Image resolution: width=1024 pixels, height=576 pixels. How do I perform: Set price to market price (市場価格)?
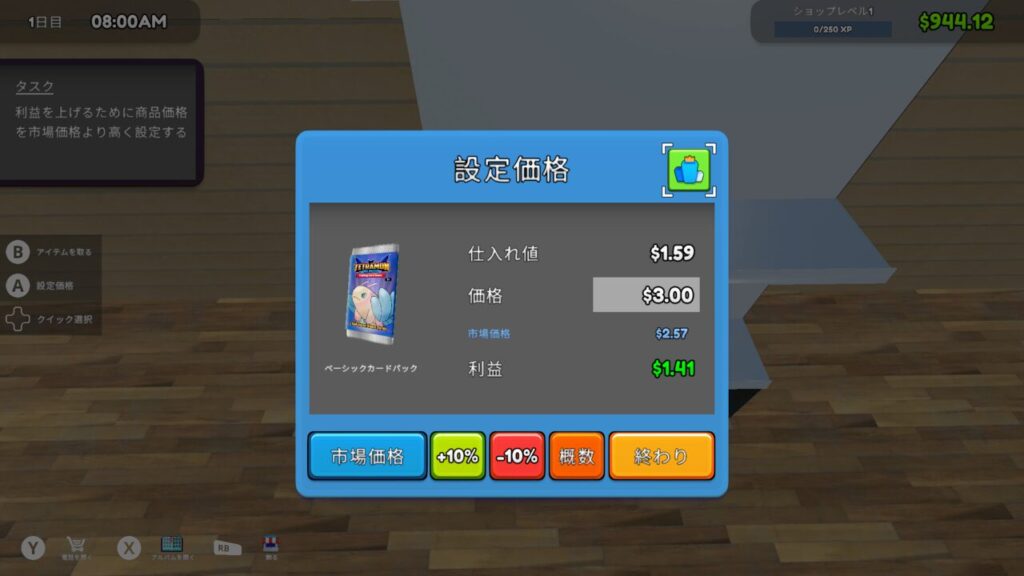367,456
